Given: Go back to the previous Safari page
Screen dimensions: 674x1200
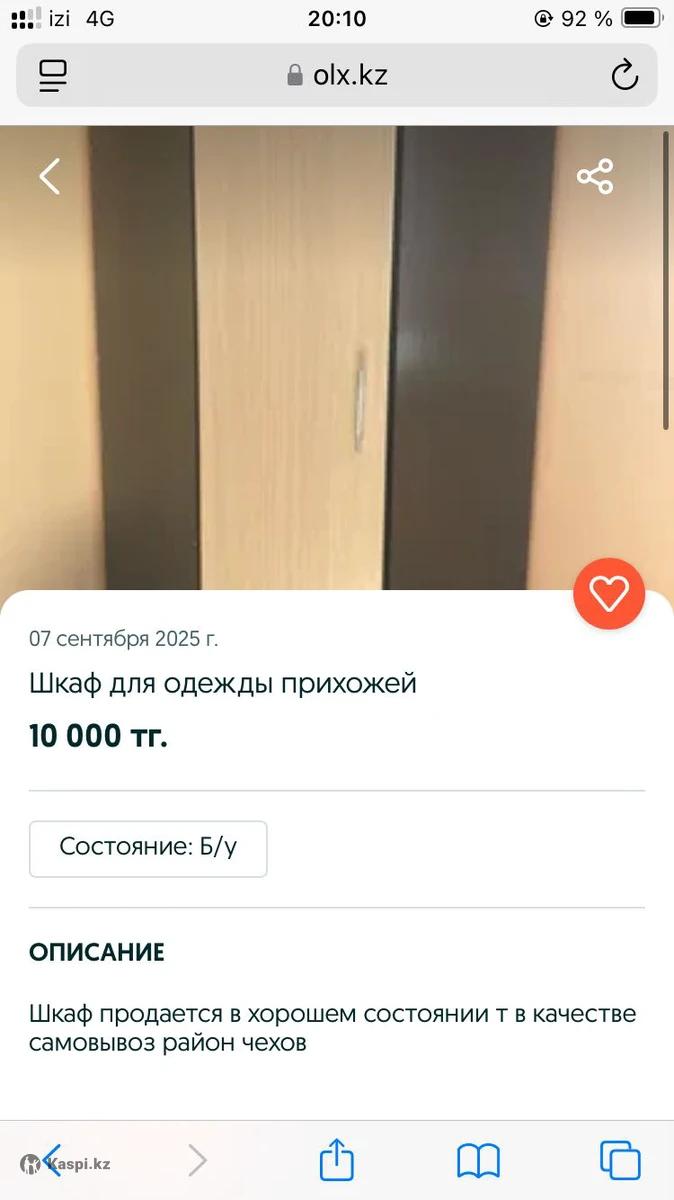Looking at the screenshot, I should pyautogui.click(x=52, y=1160).
